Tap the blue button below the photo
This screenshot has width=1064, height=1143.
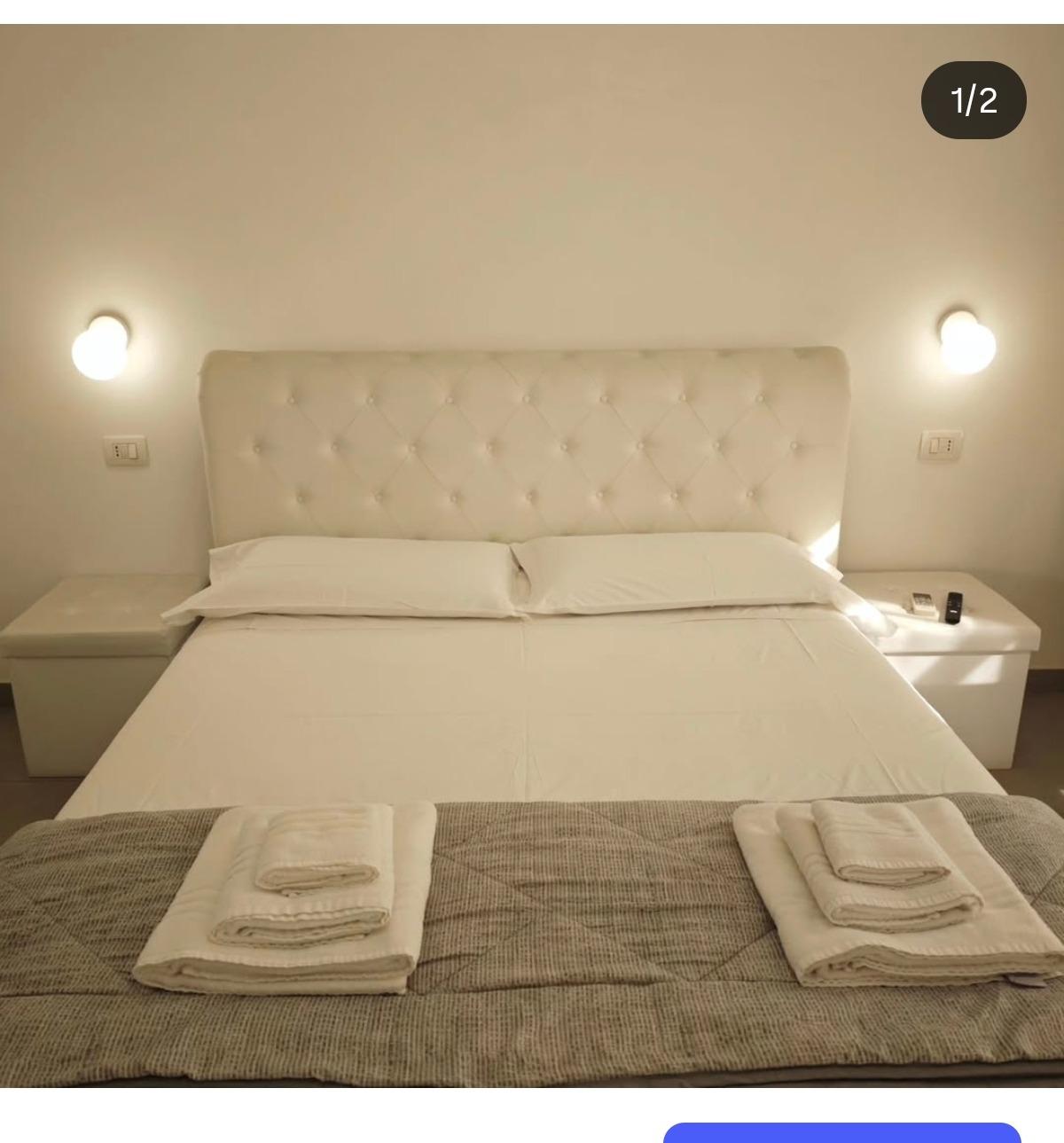tap(841, 1132)
